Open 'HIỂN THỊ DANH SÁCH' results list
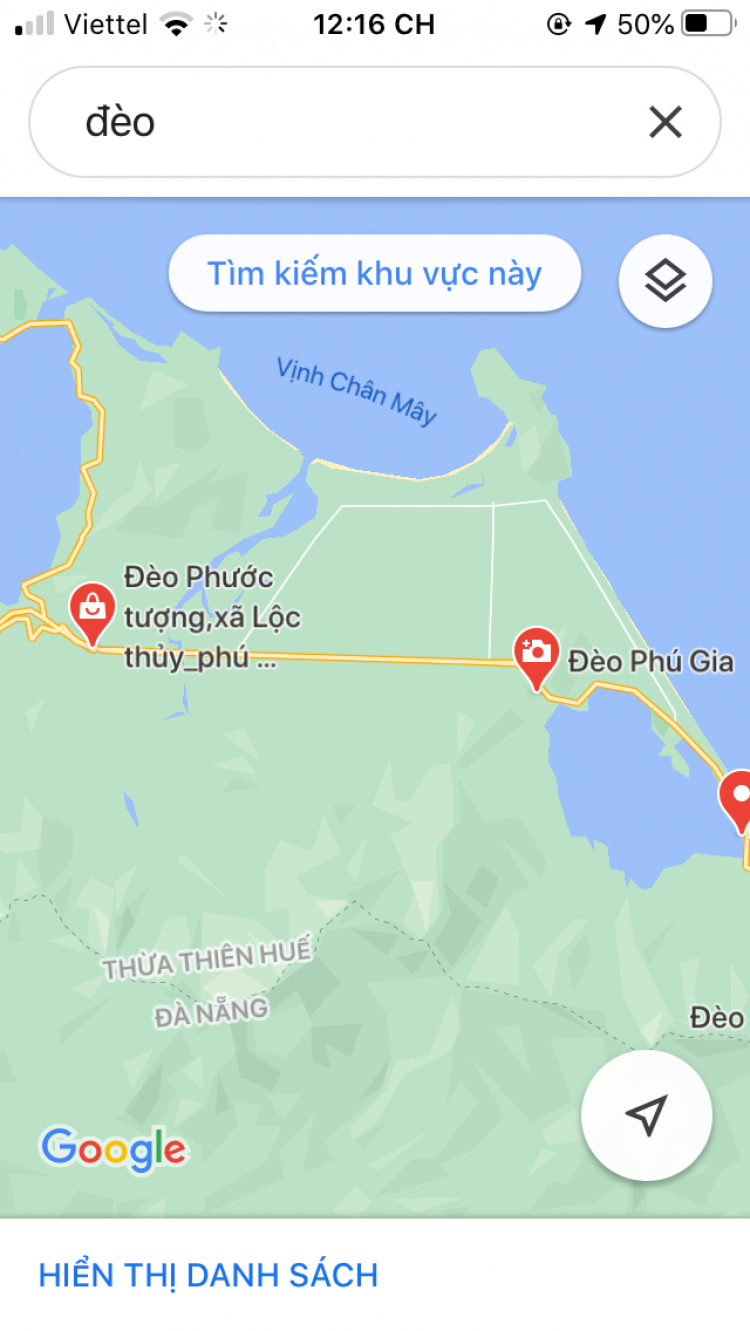The height and width of the screenshot is (1331, 750). (208, 1275)
